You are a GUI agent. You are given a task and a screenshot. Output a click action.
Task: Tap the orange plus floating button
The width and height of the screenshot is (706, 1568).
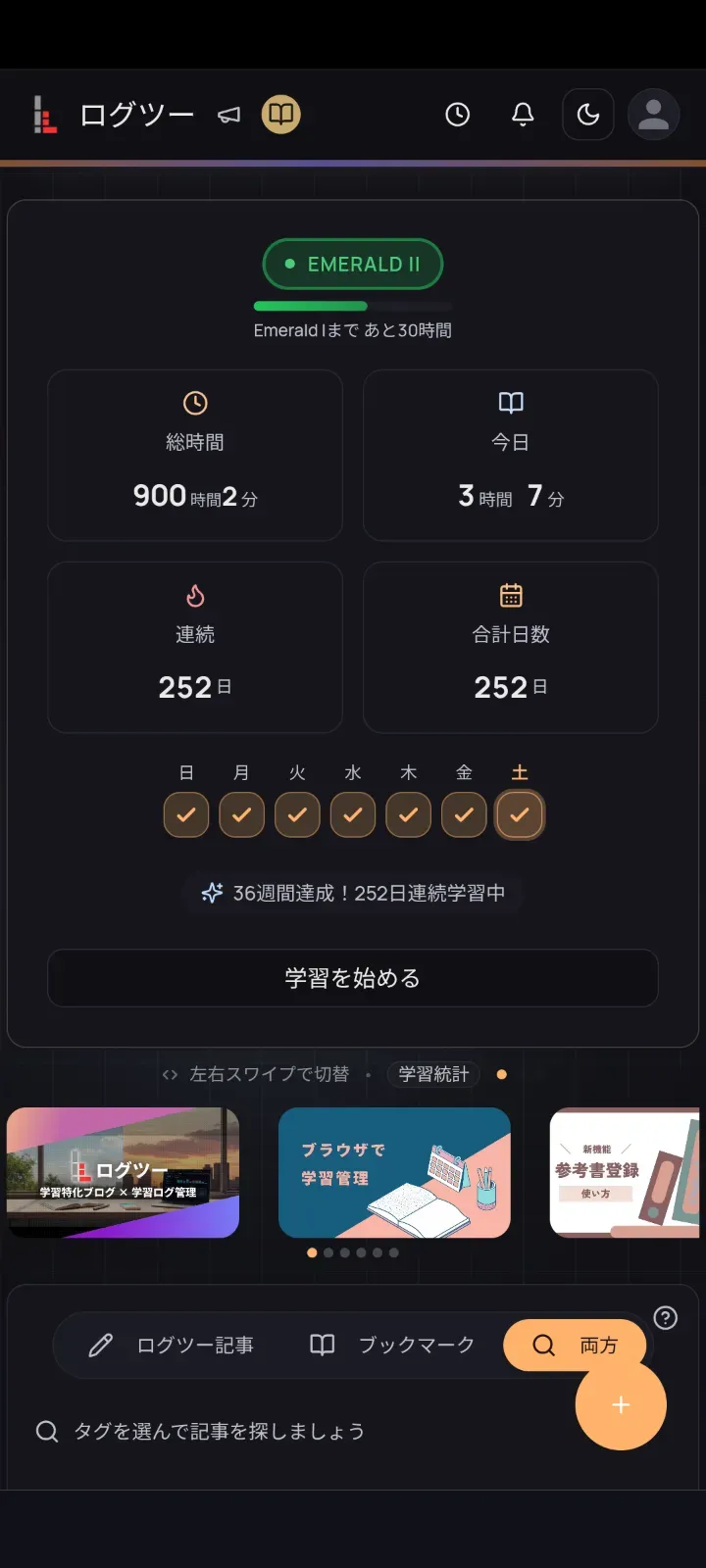(621, 1404)
